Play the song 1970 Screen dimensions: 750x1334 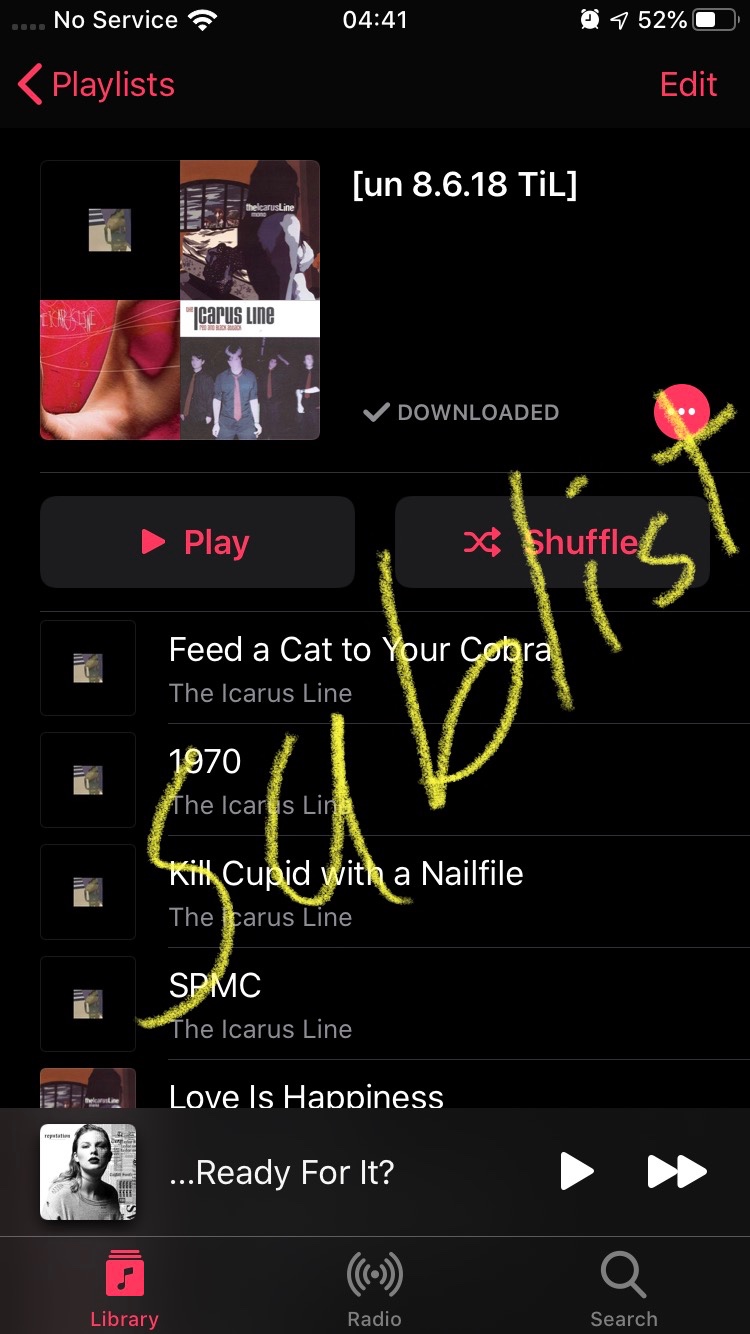(360, 780)
